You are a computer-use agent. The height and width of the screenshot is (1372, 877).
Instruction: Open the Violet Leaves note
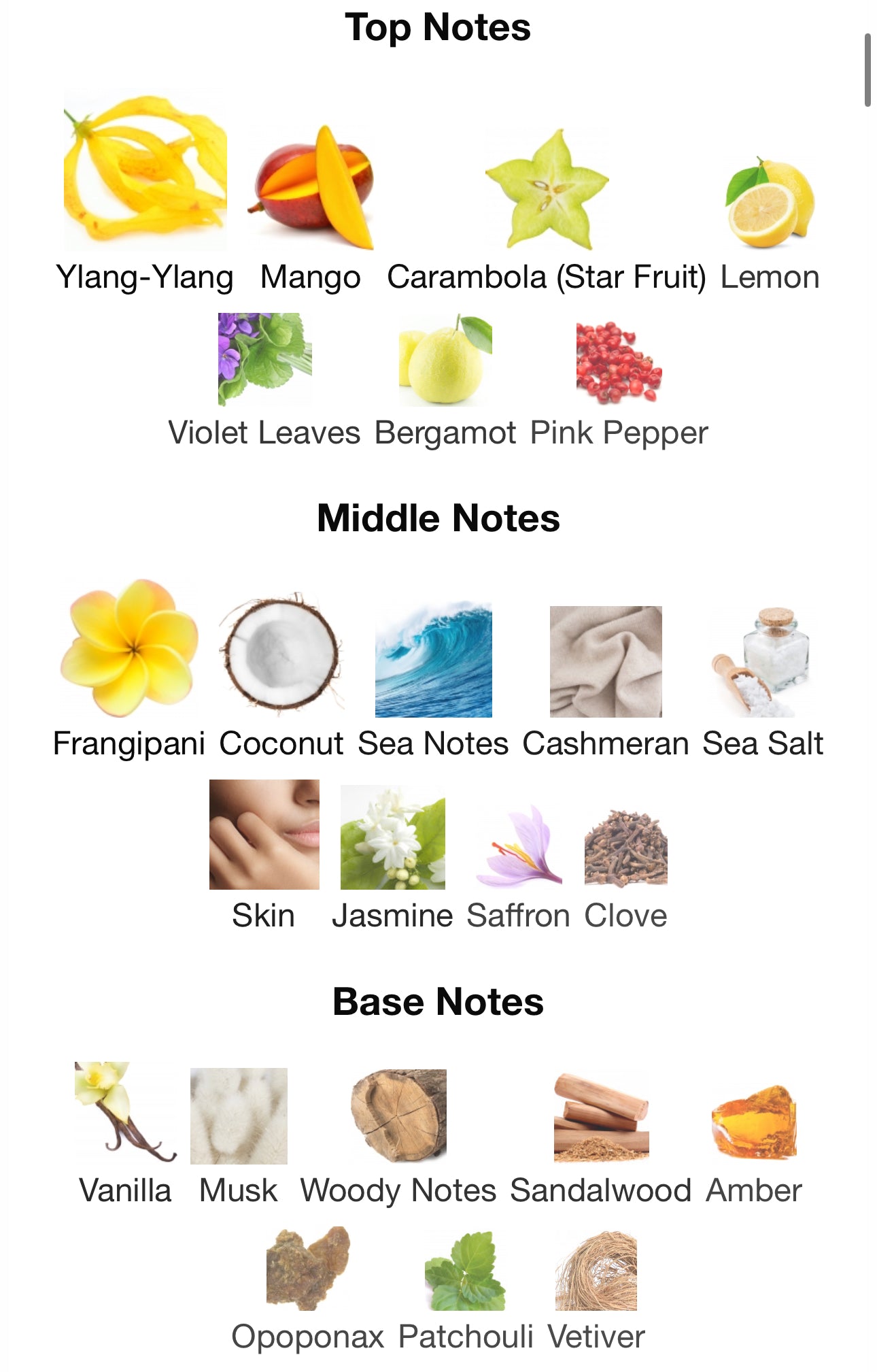[264, 359]
